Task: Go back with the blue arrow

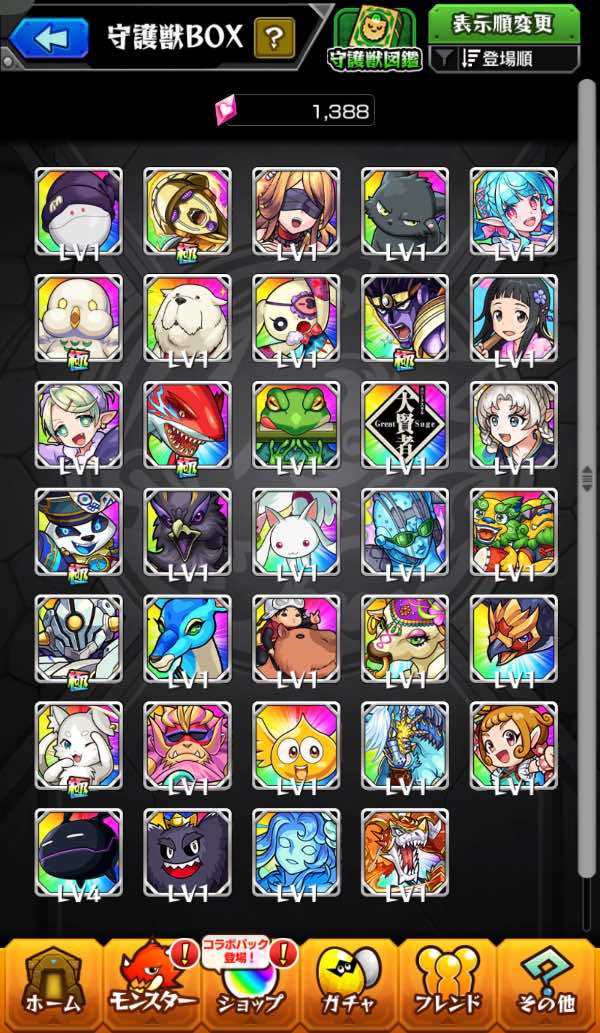Action: tap(48, 39)
